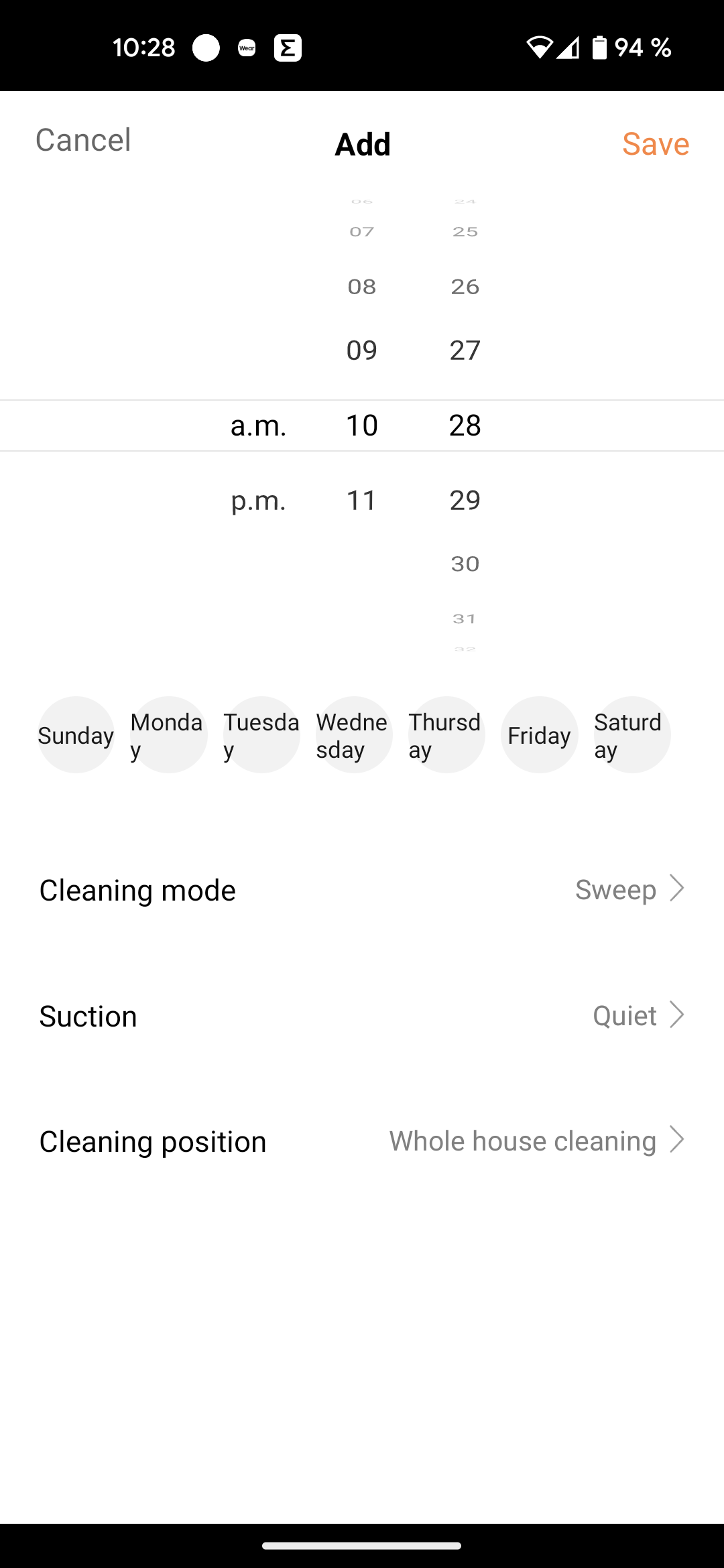Select Sunday for the schedule
This screenshot has width=724, height=1568.
[x=76, y=735]
